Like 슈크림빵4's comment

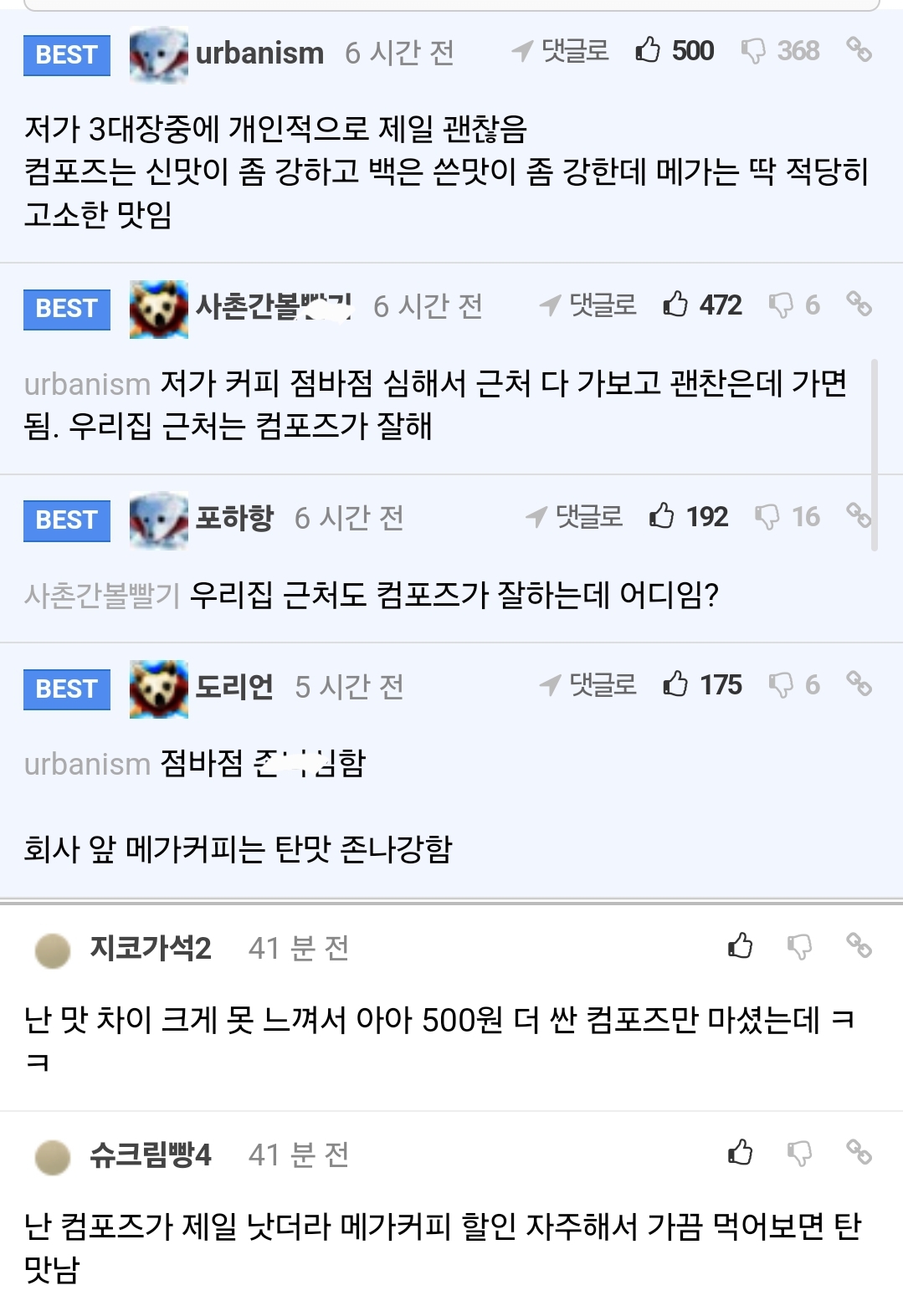tap(740, 1153)
